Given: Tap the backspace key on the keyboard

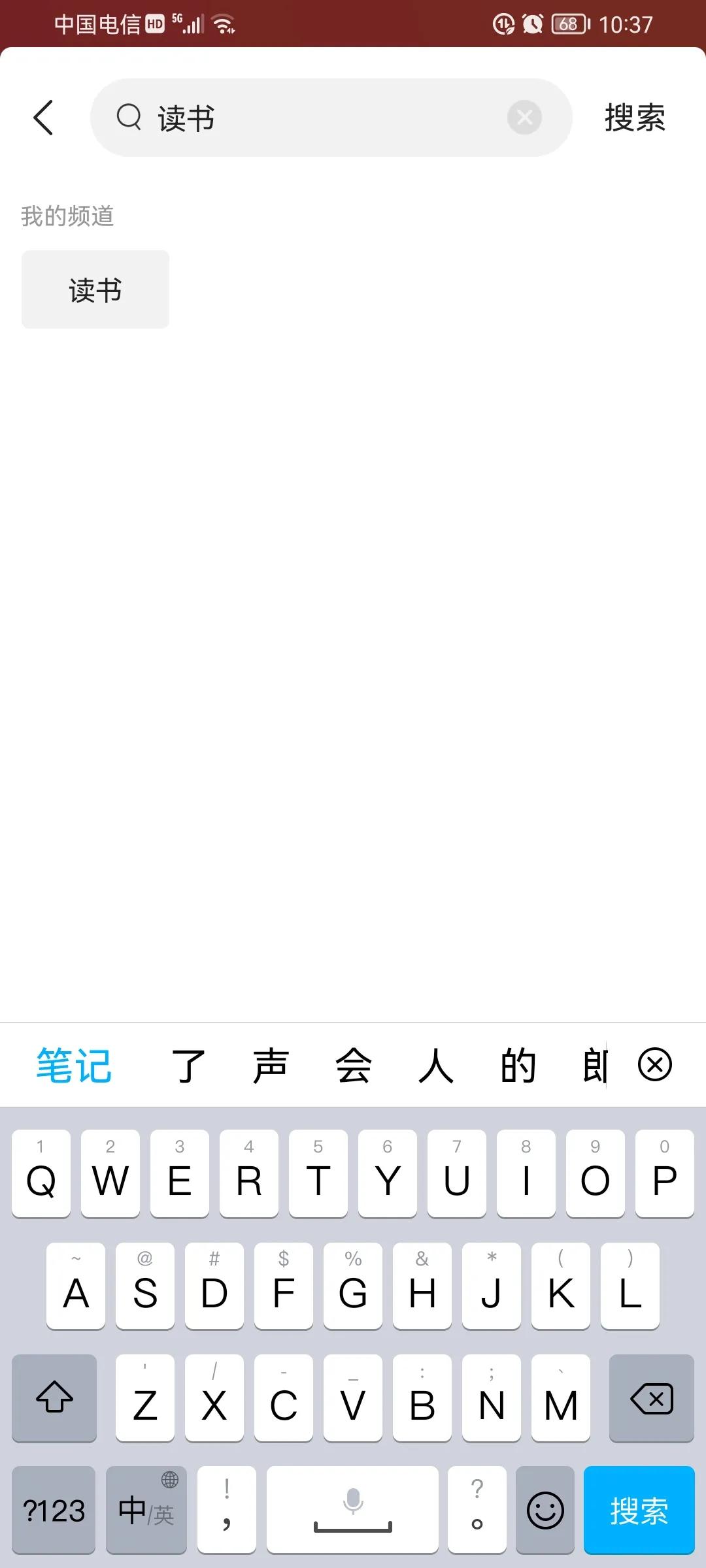Looking at the screenshot, I should pos(651,1398).
